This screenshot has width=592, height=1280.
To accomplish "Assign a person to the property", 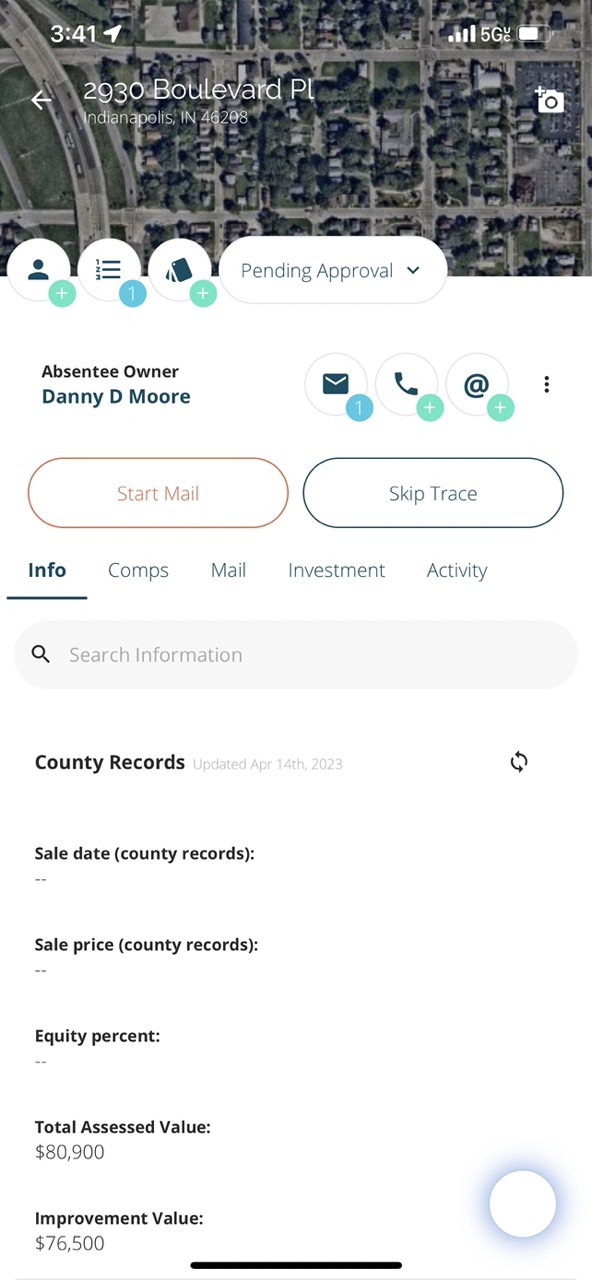I will tap(39, 270).
